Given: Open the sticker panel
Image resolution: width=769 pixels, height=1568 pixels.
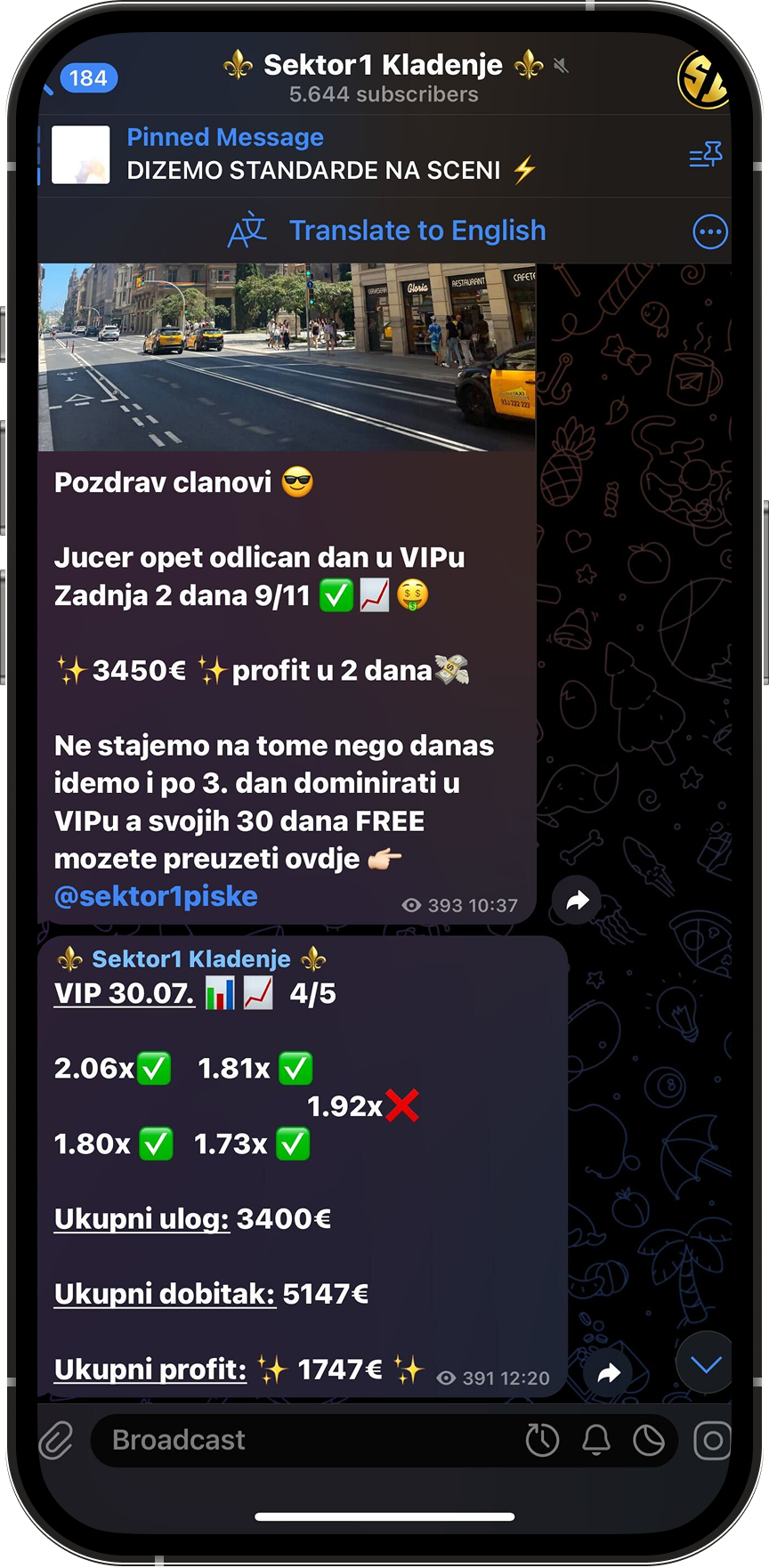Looking at the screenshot, I should [649, 1440].
